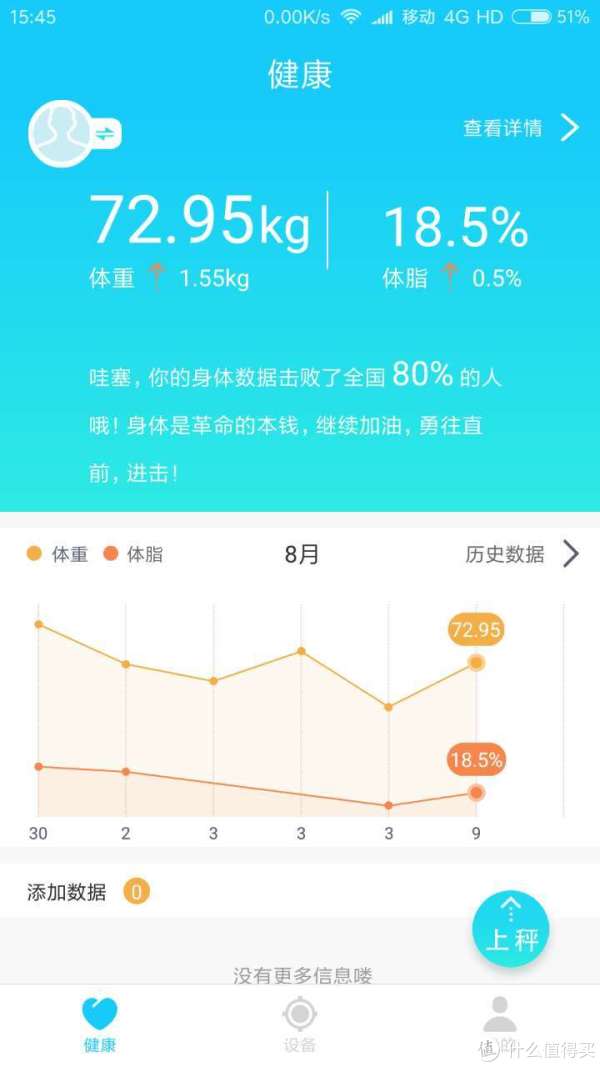The image size is (600, 1067).
Task: Select the 72.95 weight data point
Action: [x=476, y=662]
